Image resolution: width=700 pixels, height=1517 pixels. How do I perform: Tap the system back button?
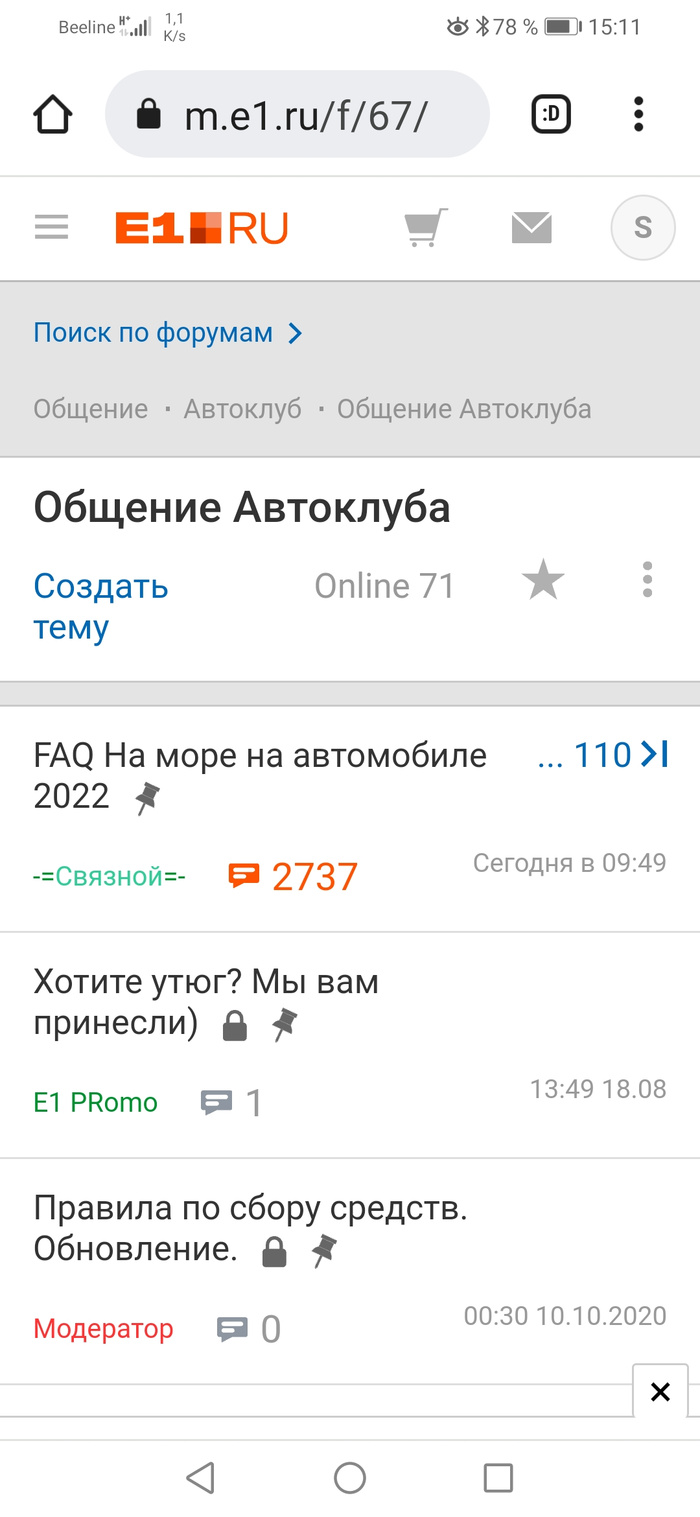pyautogui.click(x=201, y=1478)
